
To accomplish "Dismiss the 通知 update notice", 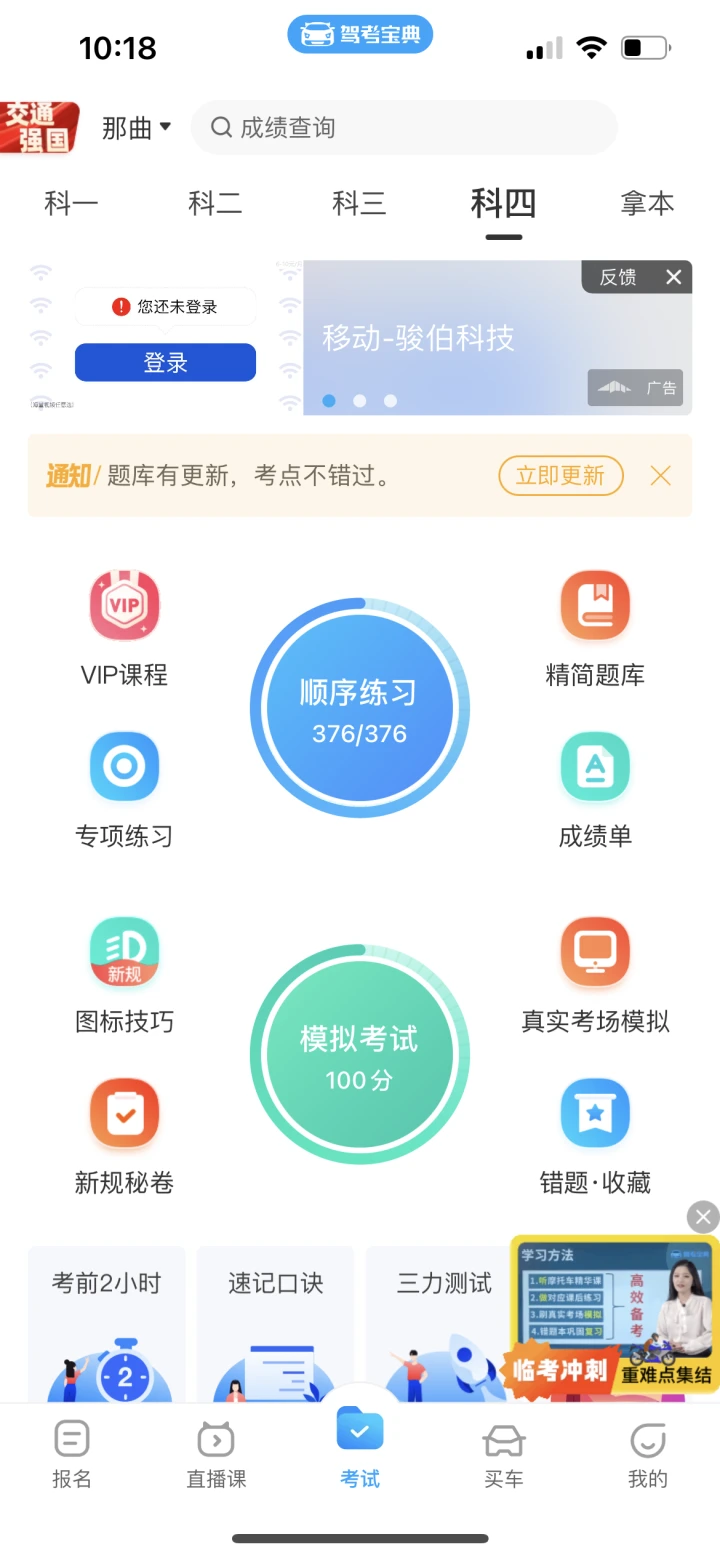I will point(660,476).
